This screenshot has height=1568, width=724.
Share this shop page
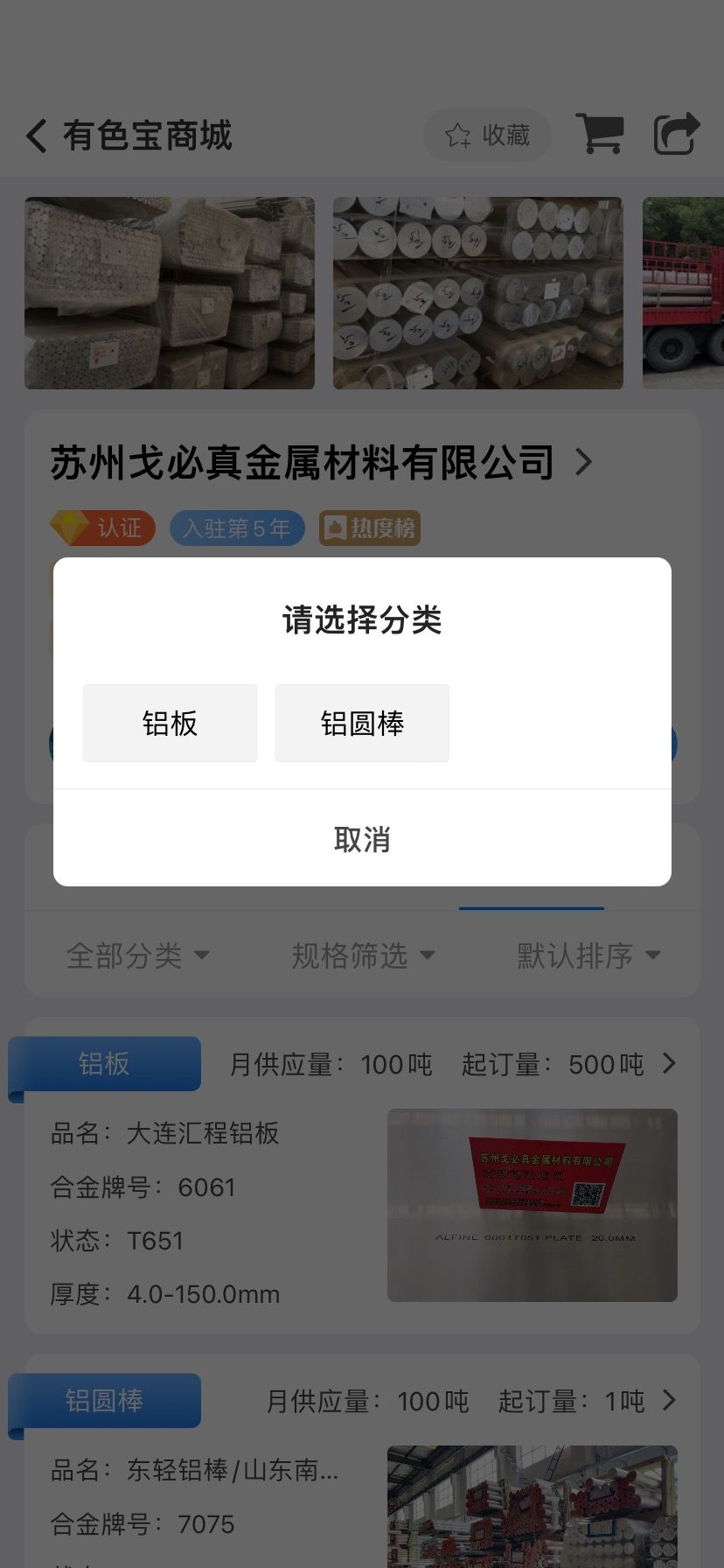(677, 134)
